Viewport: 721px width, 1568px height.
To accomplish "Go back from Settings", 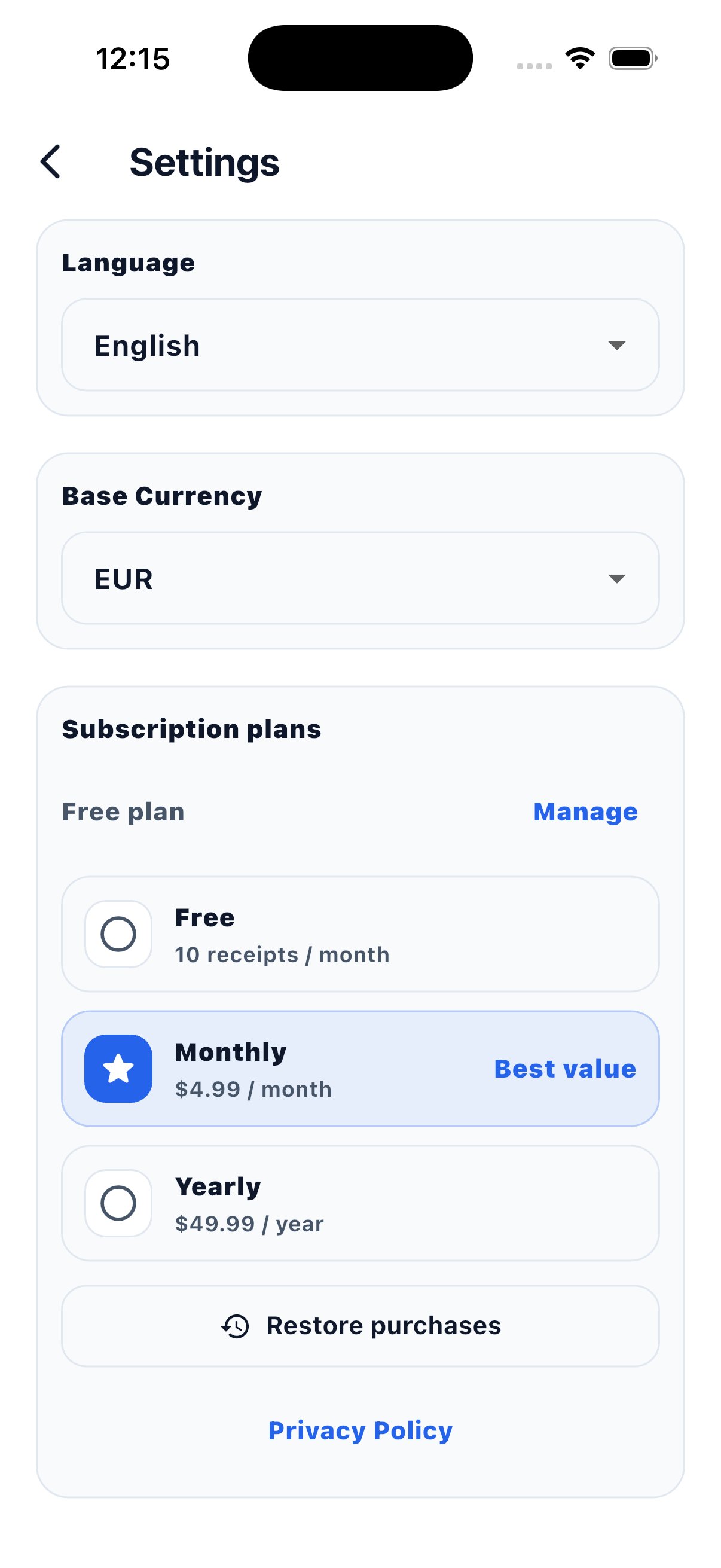I will coord(50,162).
